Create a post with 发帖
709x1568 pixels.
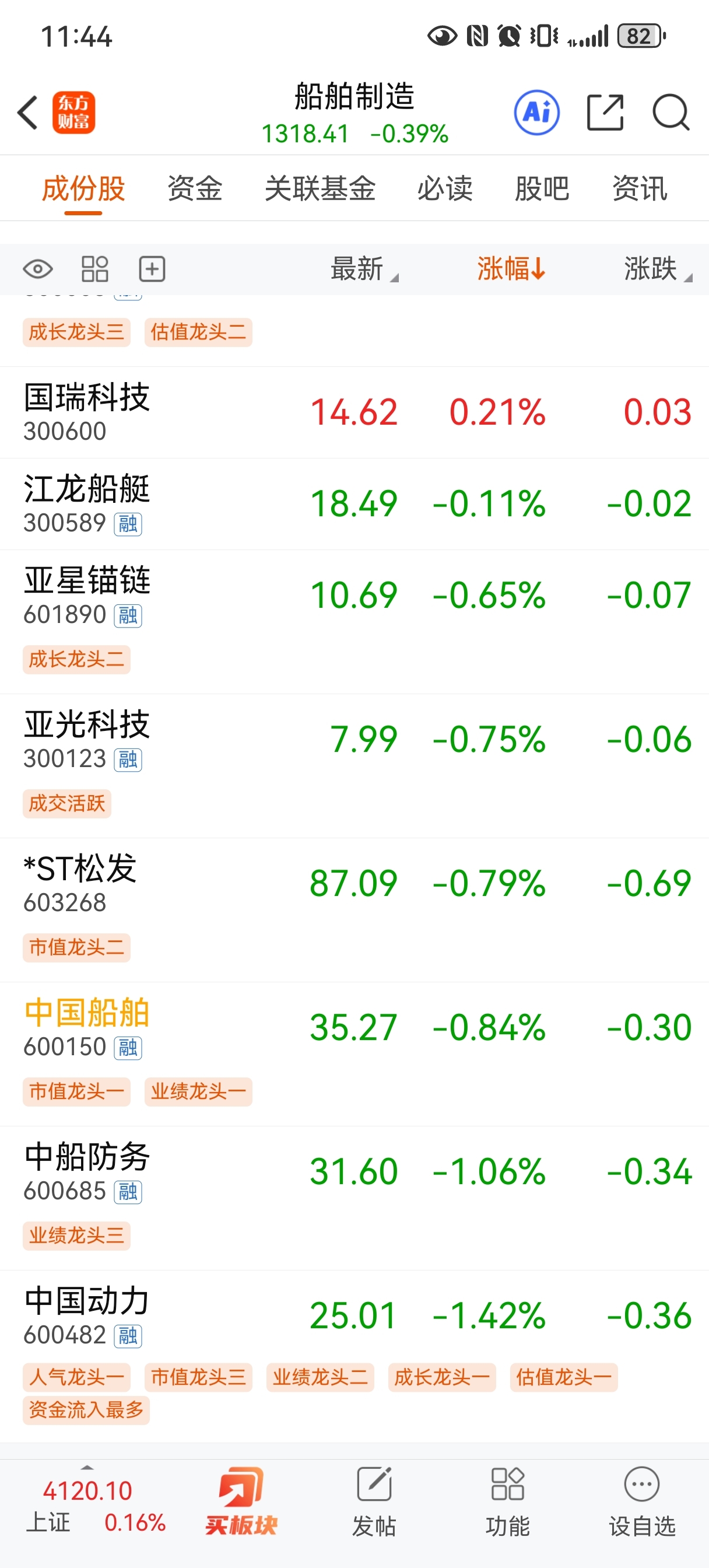[x=374, y=1503]
